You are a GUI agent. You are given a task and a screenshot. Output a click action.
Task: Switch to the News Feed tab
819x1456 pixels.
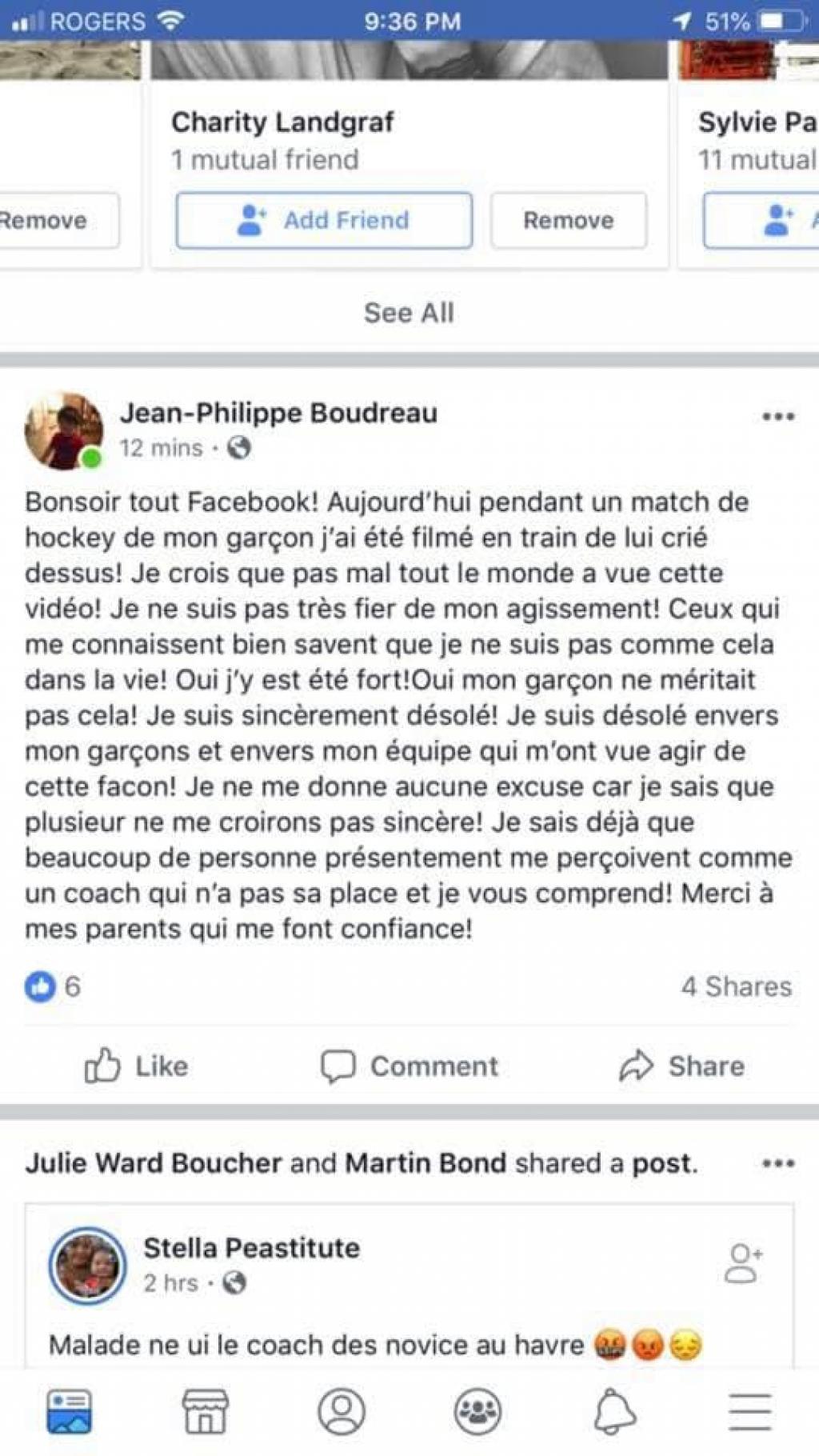(69, 1412)
